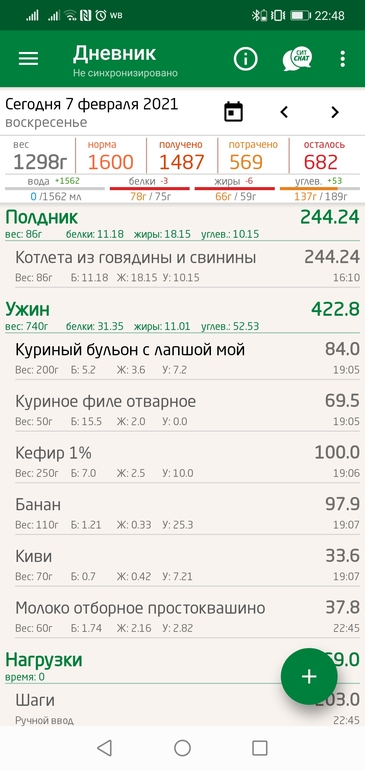Go to the next day
The height and width of the screenshot is (770, 365).
335,112
